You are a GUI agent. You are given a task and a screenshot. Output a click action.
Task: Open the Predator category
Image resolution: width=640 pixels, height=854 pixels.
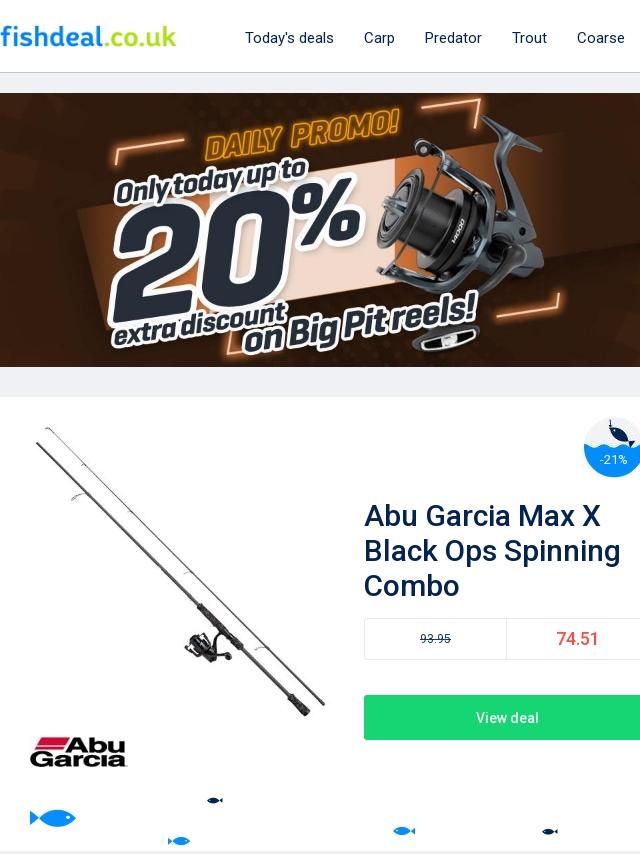click(x=453, y=38)
